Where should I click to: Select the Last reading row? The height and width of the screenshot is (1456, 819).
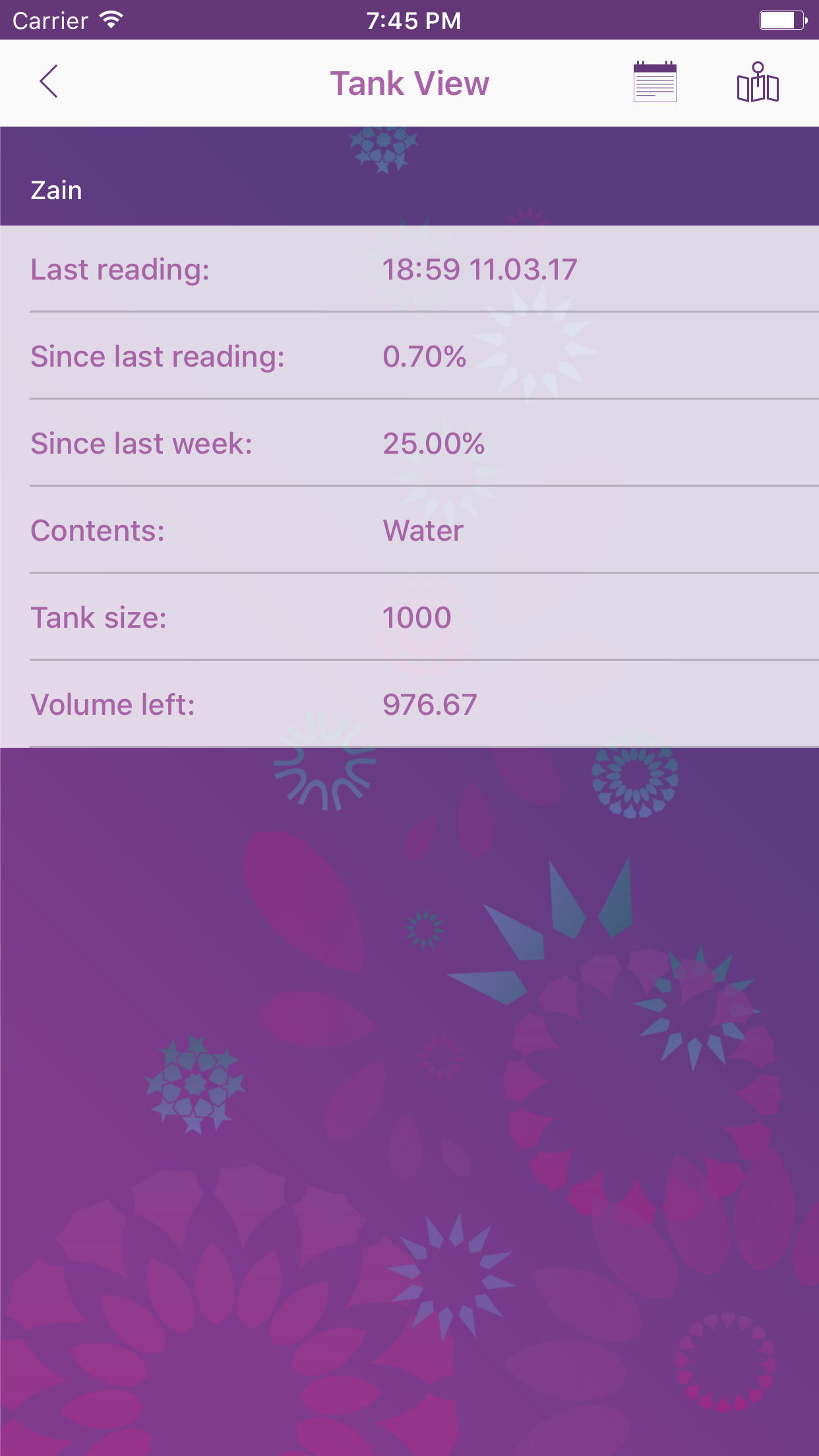[x=409, y=268]
